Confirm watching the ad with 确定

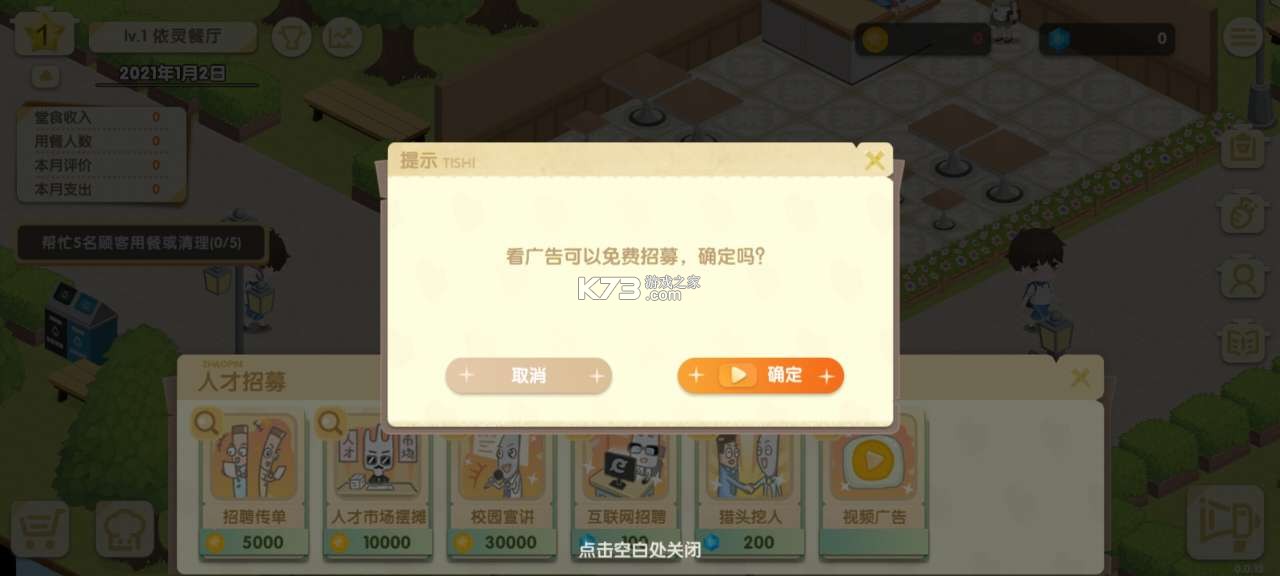(761, 376)
